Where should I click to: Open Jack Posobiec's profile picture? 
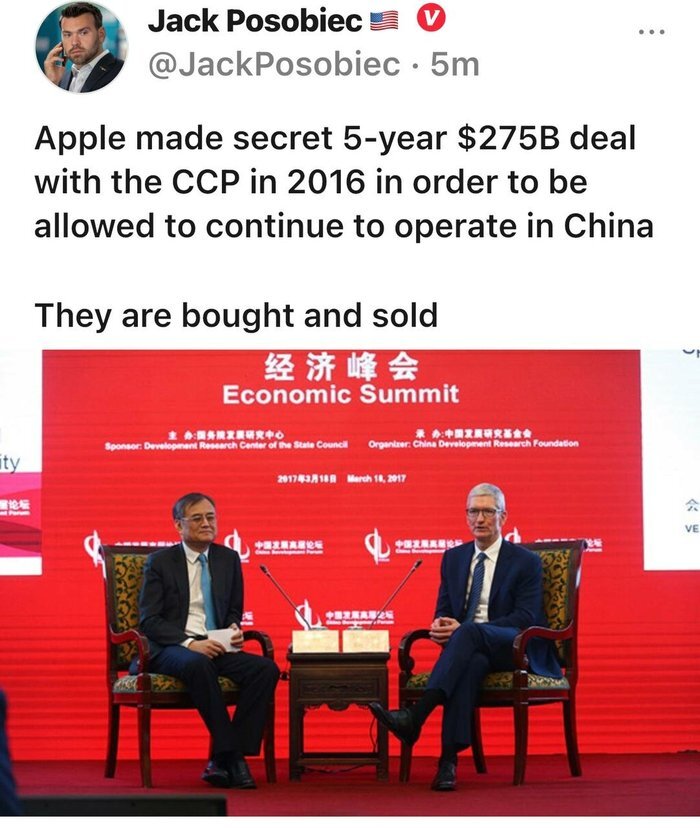pyautogui.click(x=80, y=47)
